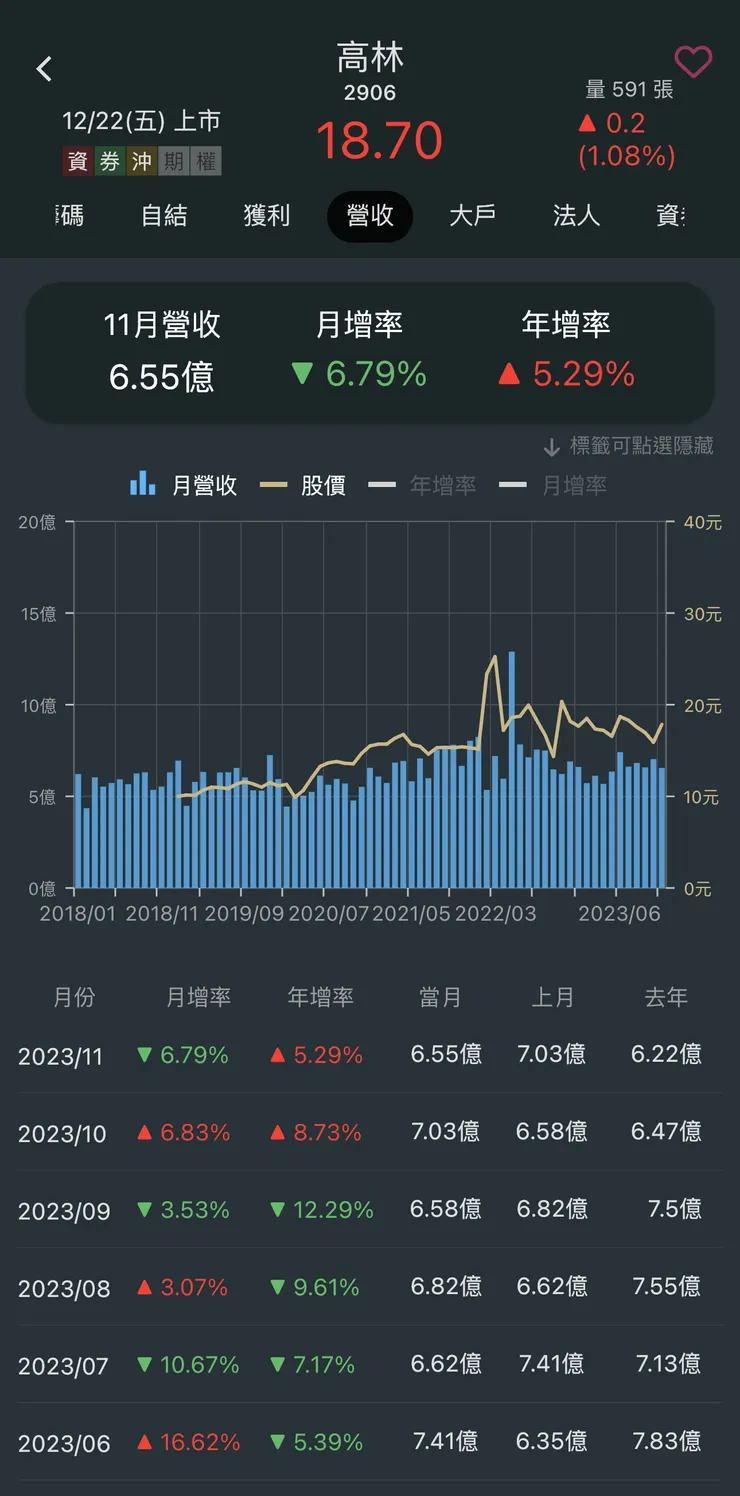Tap the back arrow at top left

(45, 68)
